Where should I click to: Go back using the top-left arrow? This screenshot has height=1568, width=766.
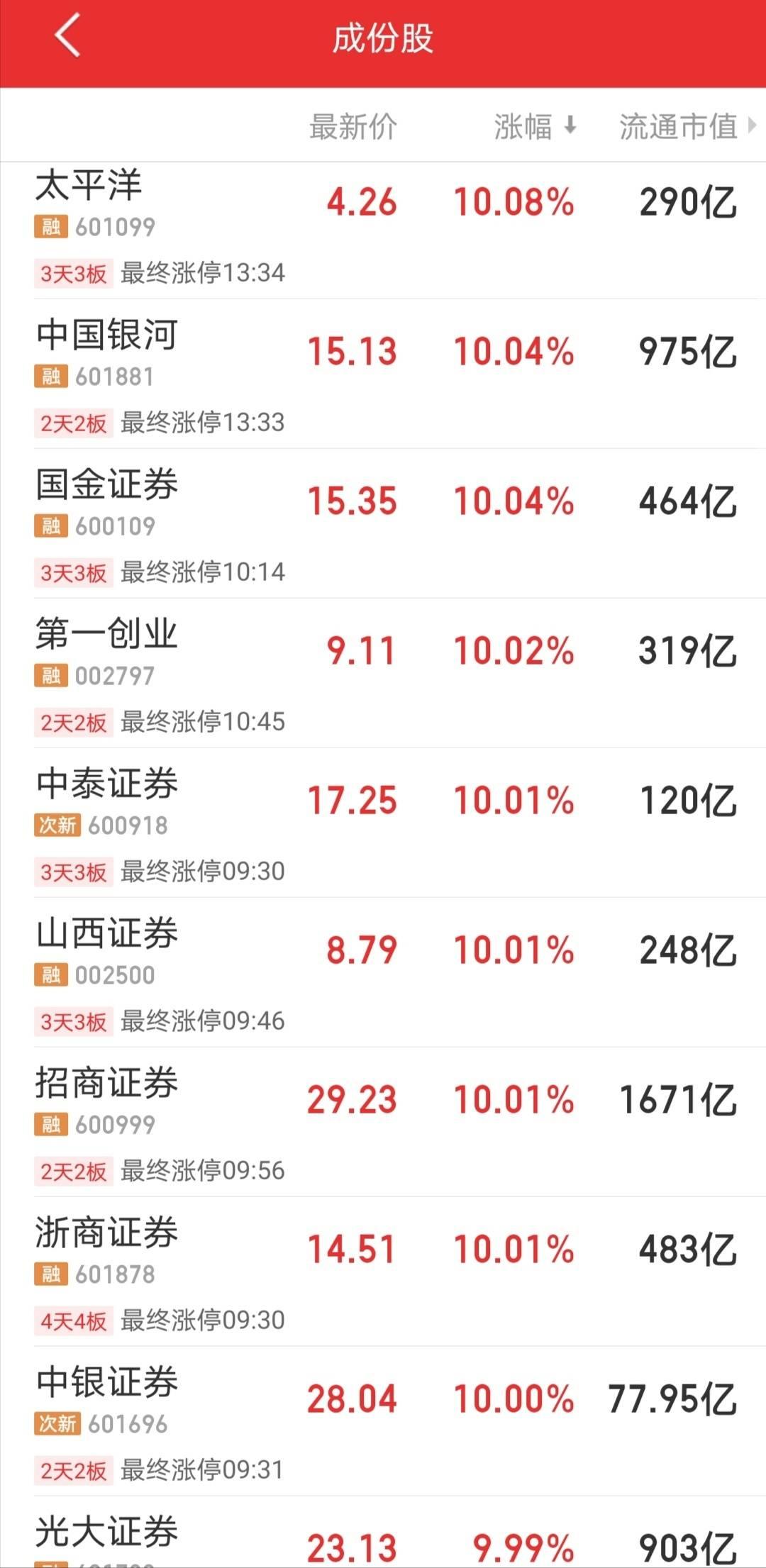point(68,35)
